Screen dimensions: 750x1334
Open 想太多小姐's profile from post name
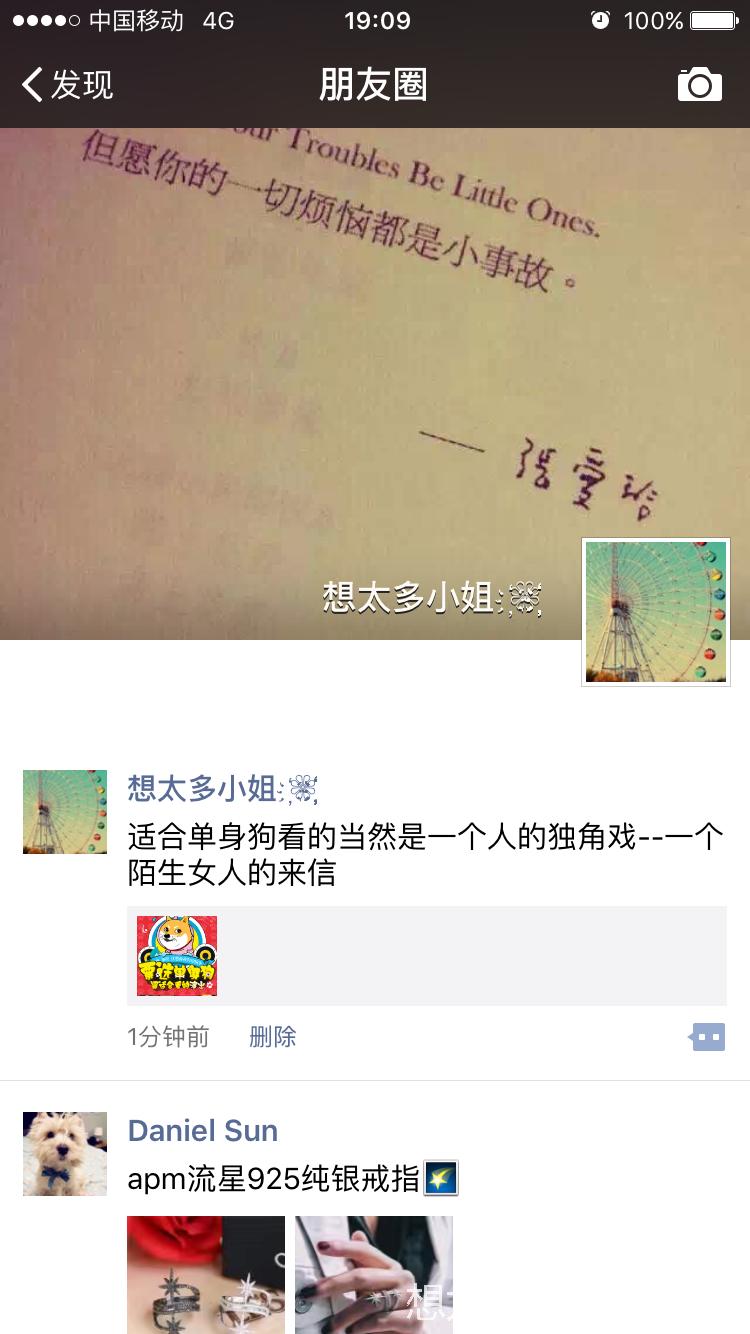coord(222,789)
